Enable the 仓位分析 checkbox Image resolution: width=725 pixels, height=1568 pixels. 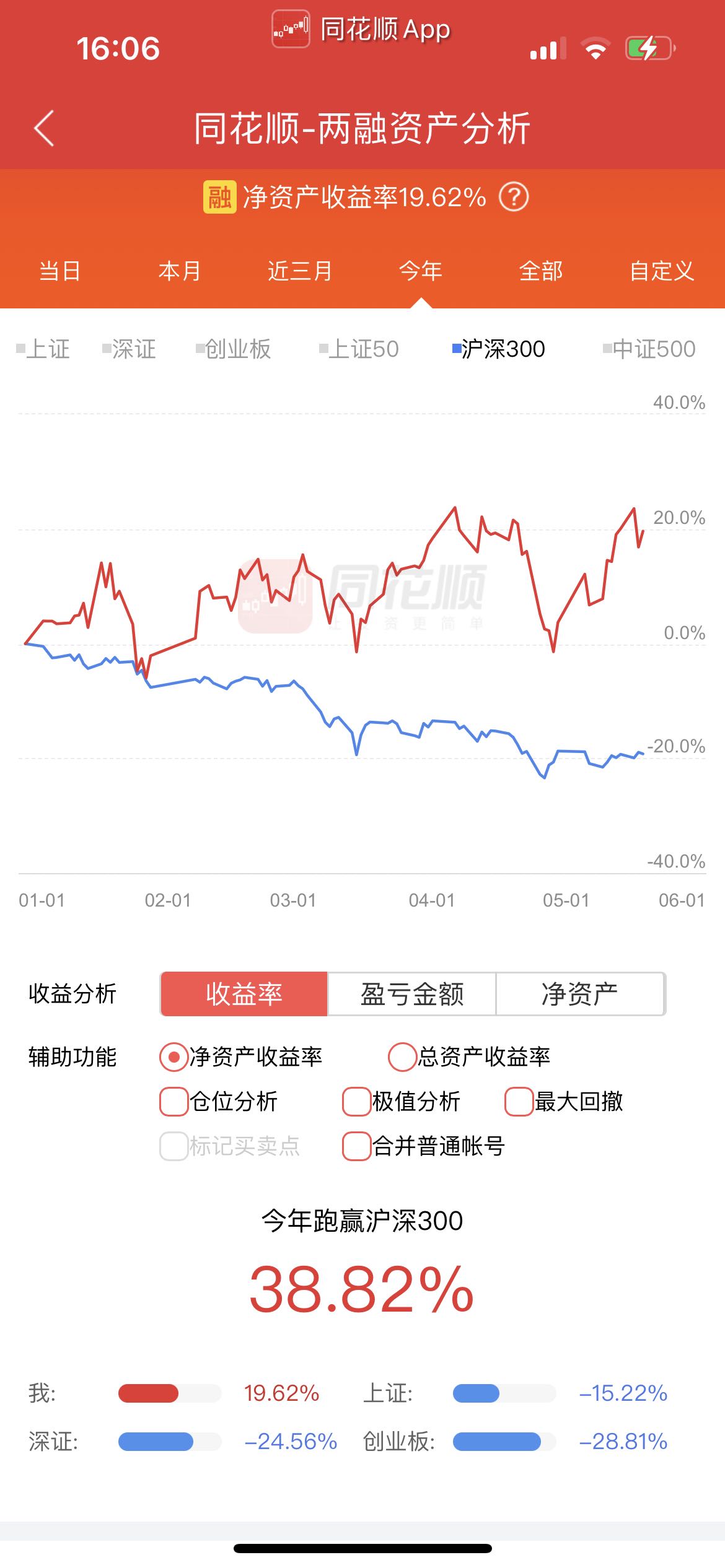(174, 1102)
